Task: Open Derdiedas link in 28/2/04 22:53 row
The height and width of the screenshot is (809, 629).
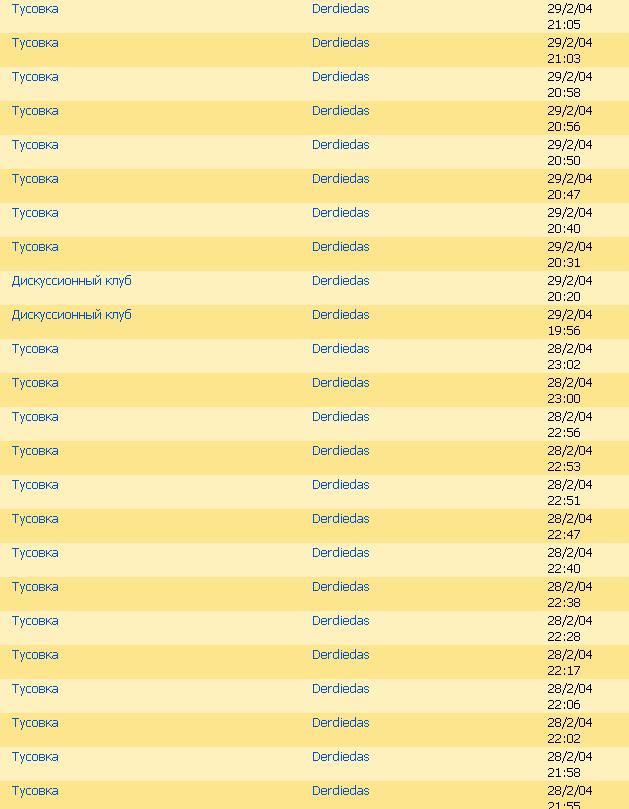Action: 340,451
